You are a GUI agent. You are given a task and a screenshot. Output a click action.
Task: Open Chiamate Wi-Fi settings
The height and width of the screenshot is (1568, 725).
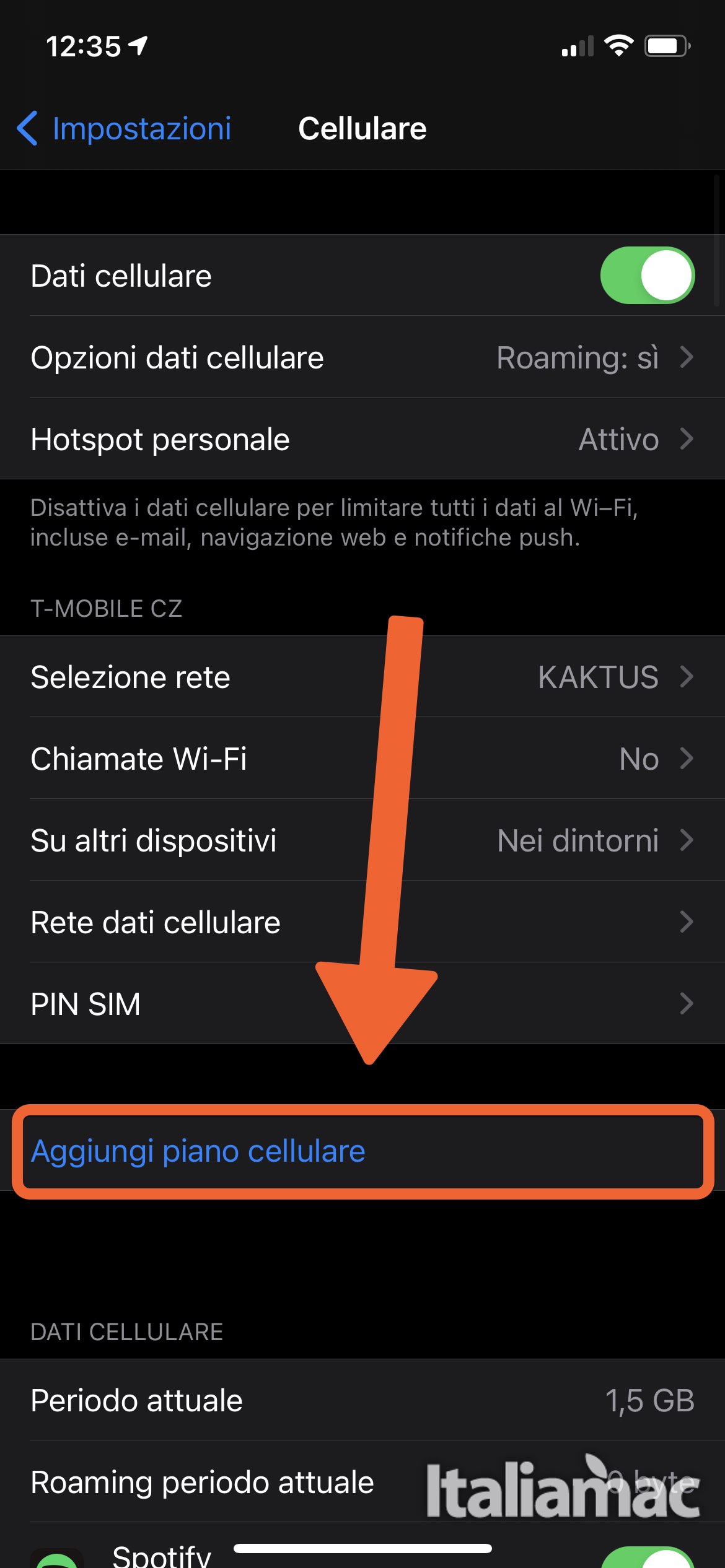[x=362, y=759]
